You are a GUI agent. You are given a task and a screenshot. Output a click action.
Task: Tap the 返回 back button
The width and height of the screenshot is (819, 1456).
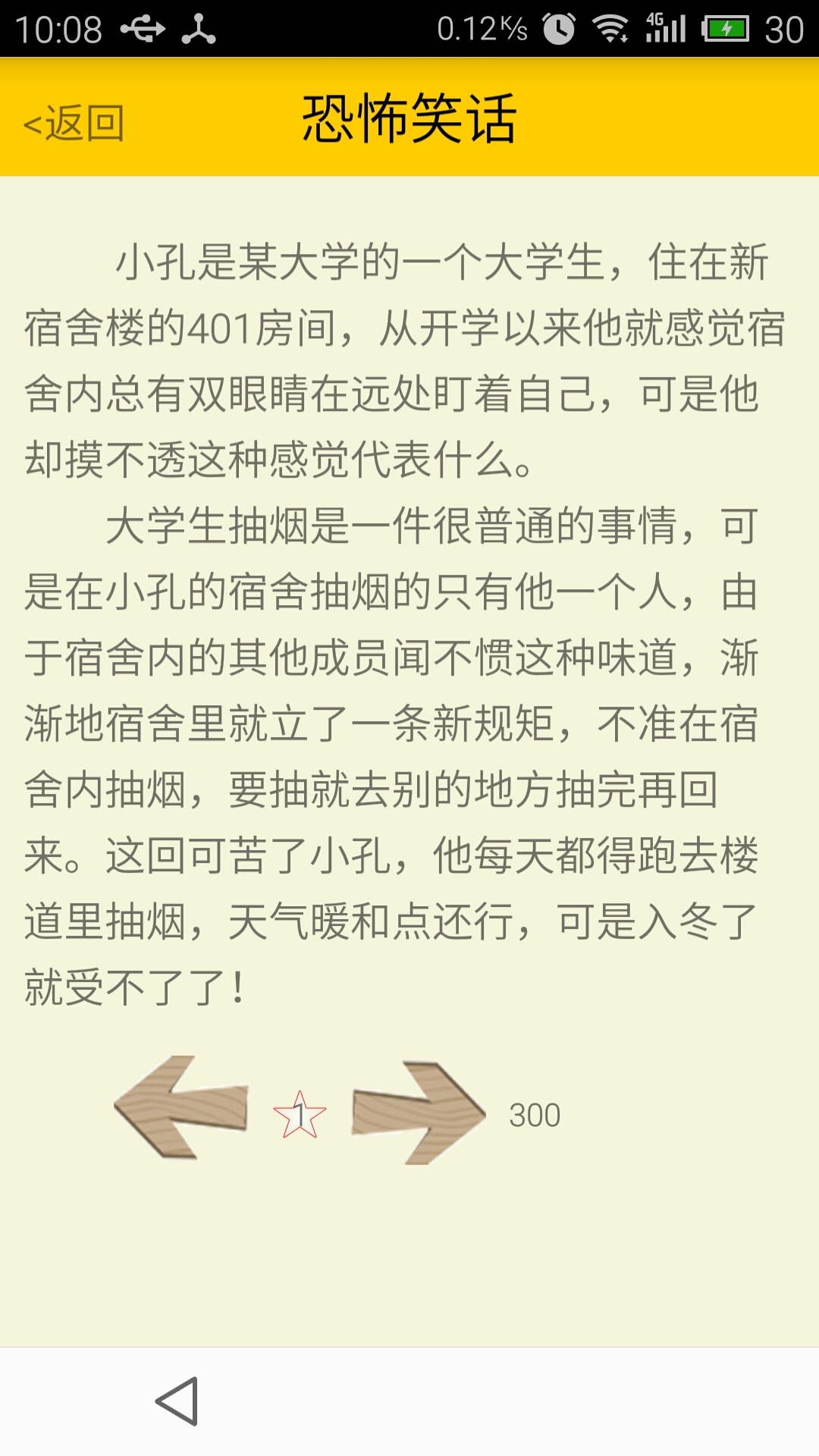coord(74,122)
